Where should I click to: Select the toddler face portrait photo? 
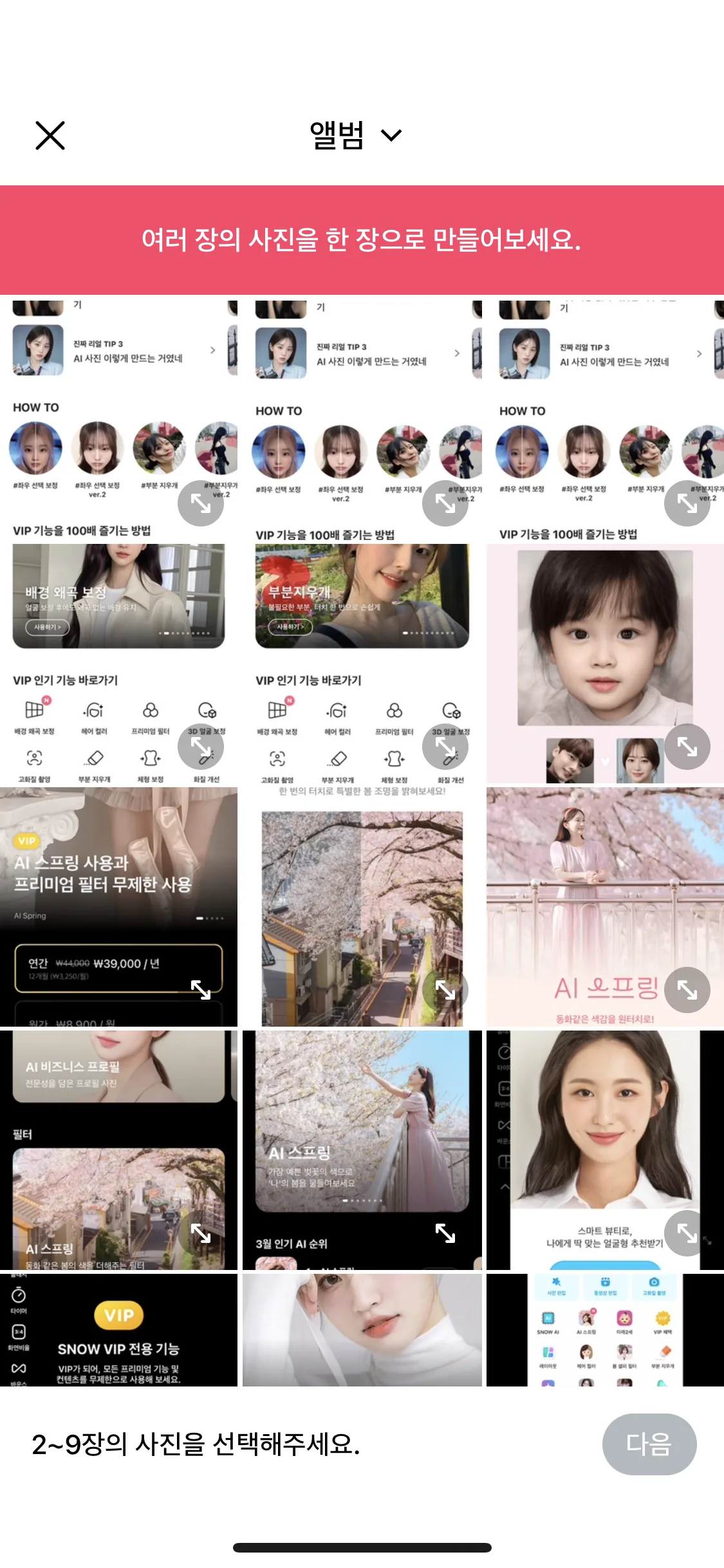click(x=605, y=664)
